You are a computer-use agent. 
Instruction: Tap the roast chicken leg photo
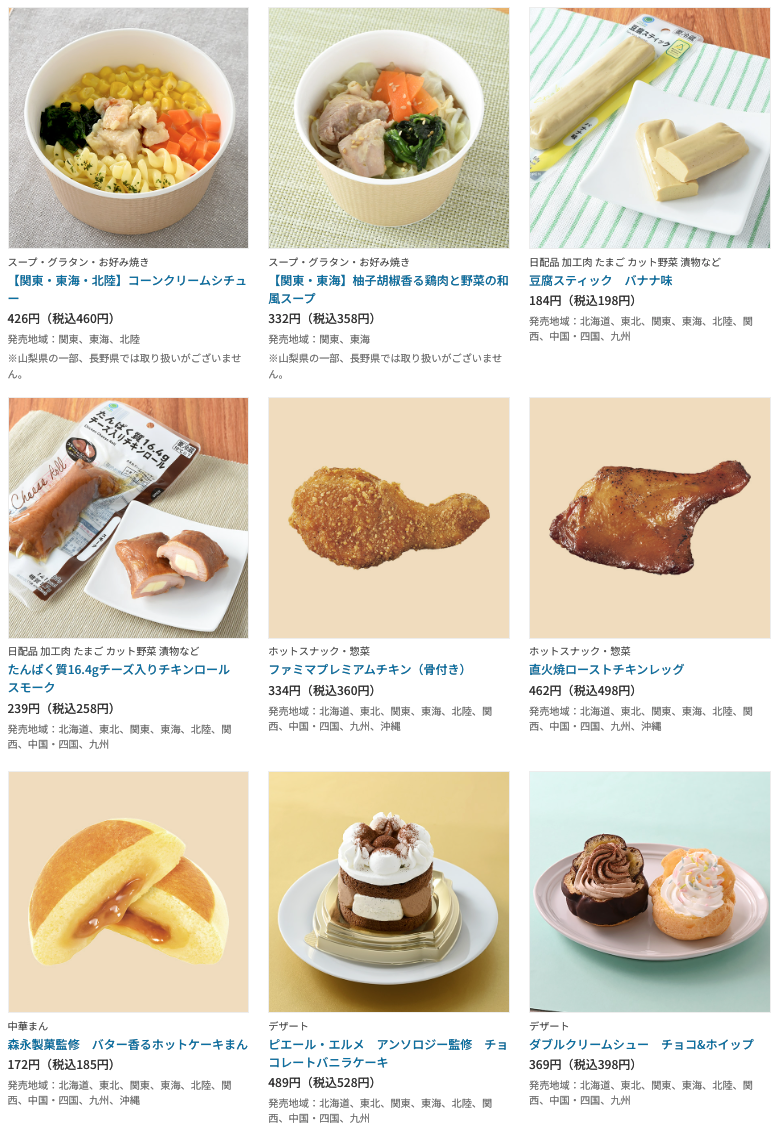[x=649, y=517]
